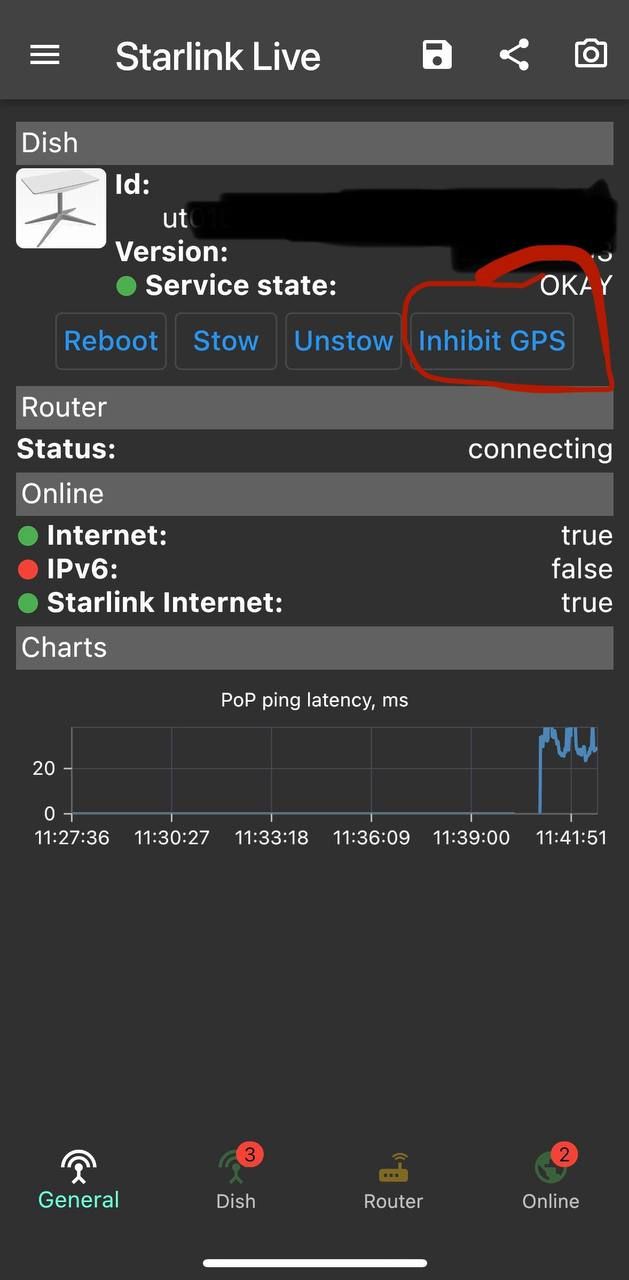Screen dimensions: 629x1280
Task: Open the hamburger drawer menu
Action: click(45, 55)
